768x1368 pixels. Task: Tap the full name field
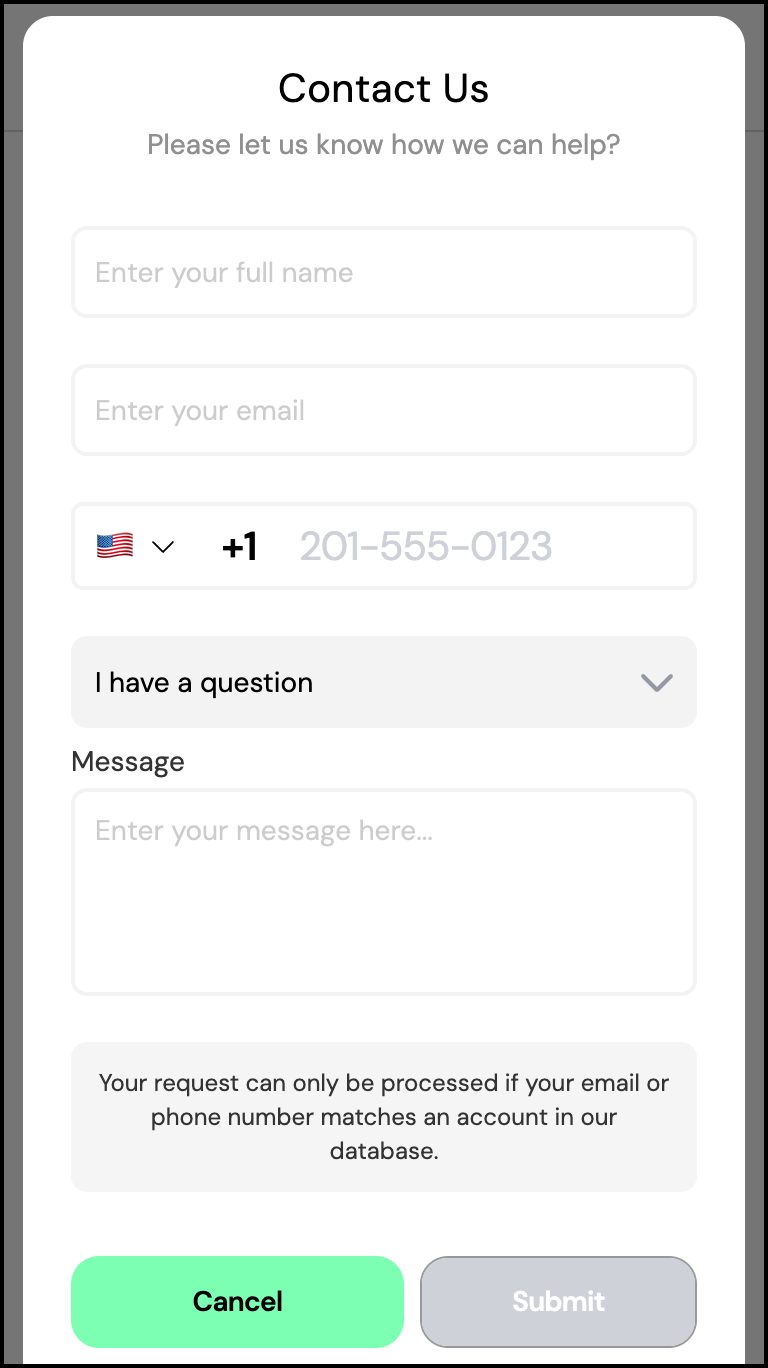click(x=384, y=272)
